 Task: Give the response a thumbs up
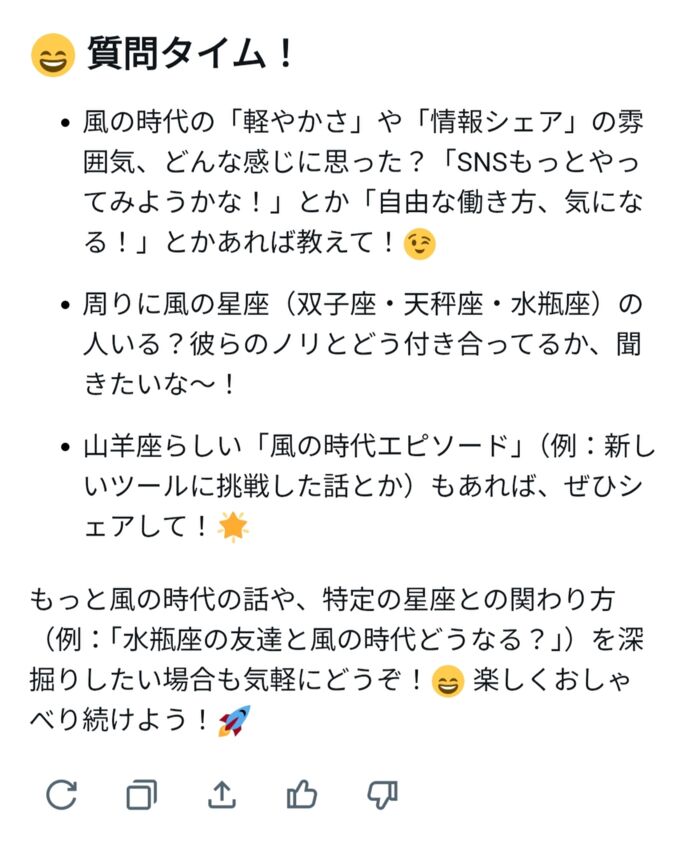point(301,795)
